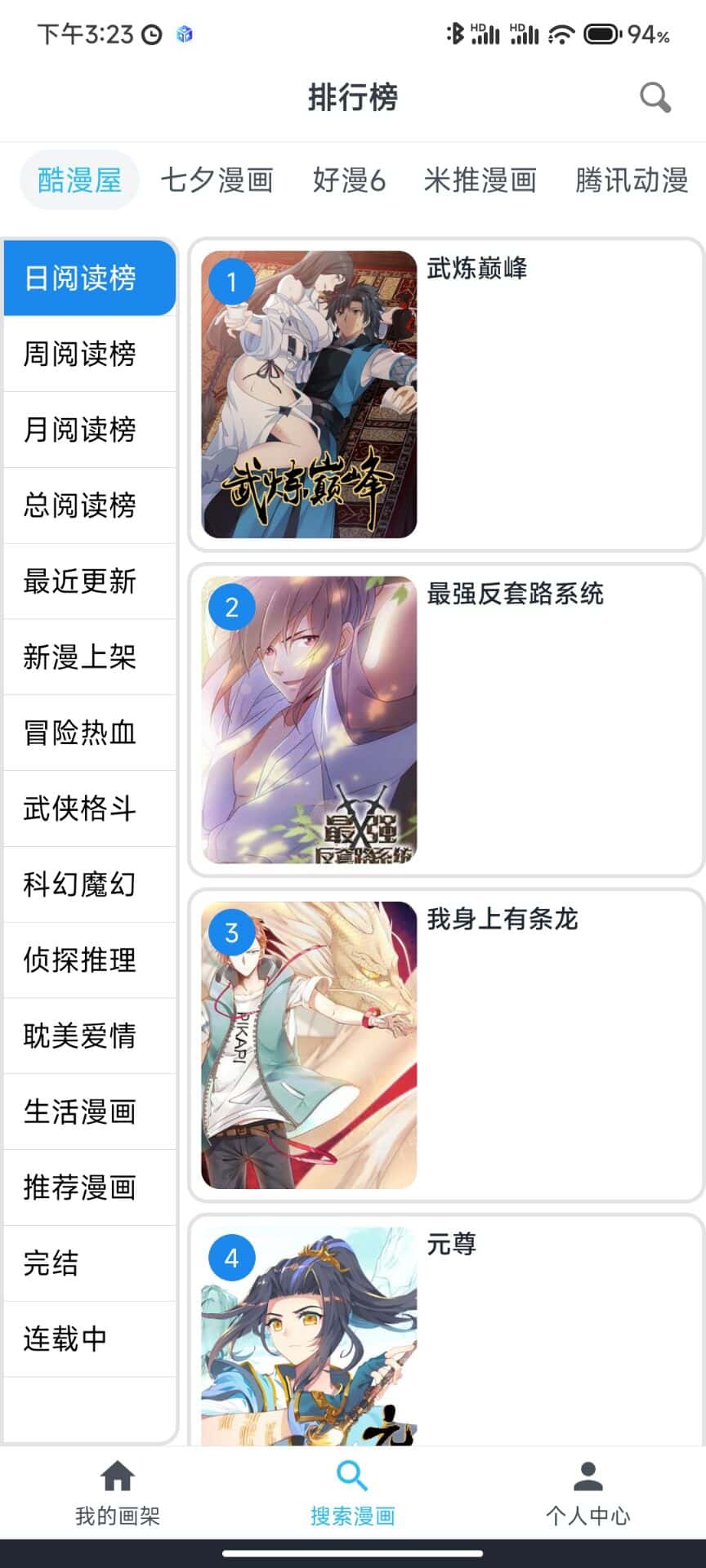The width and height of the screenshot is (706, 1568).
Task: Select the 周阅读榜 ranking category
Action: (x=80, y=354)
